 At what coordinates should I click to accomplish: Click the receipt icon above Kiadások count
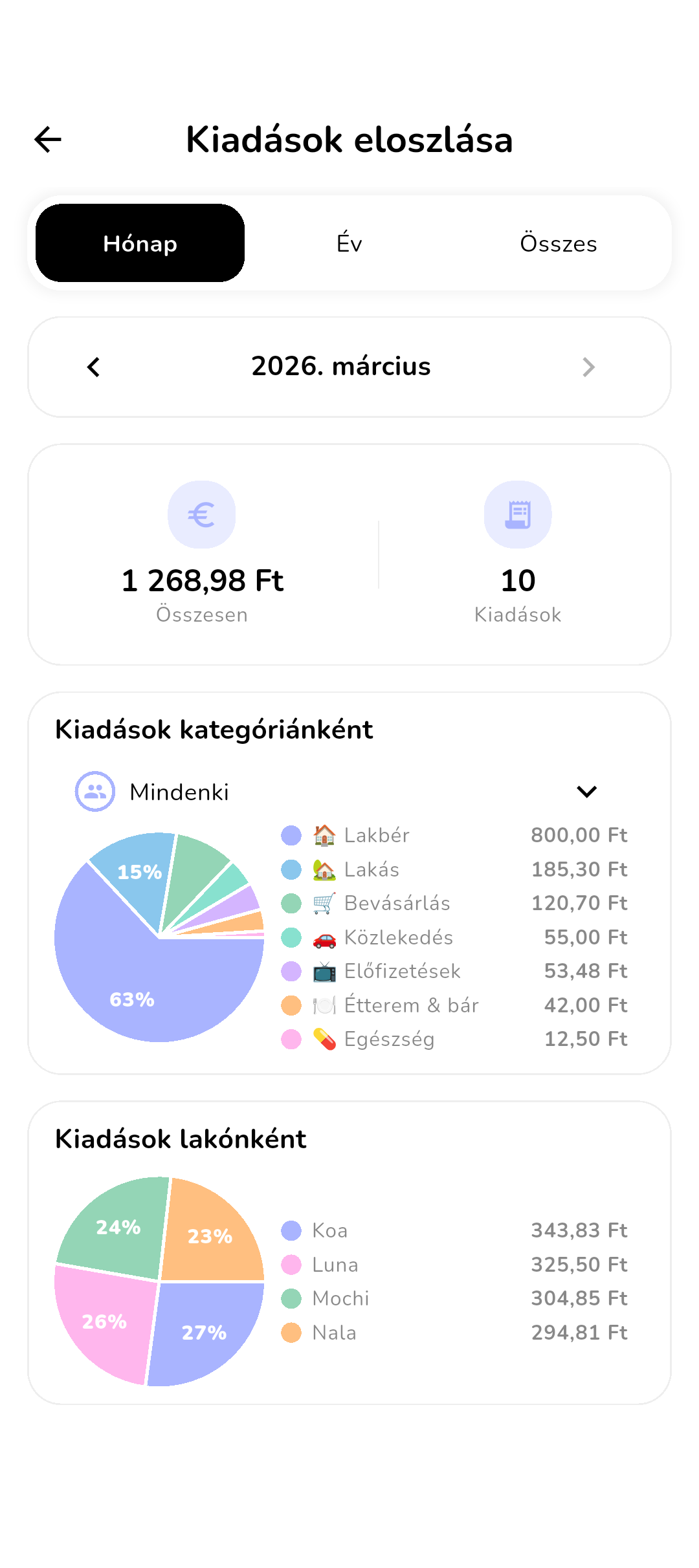point(518,514)
